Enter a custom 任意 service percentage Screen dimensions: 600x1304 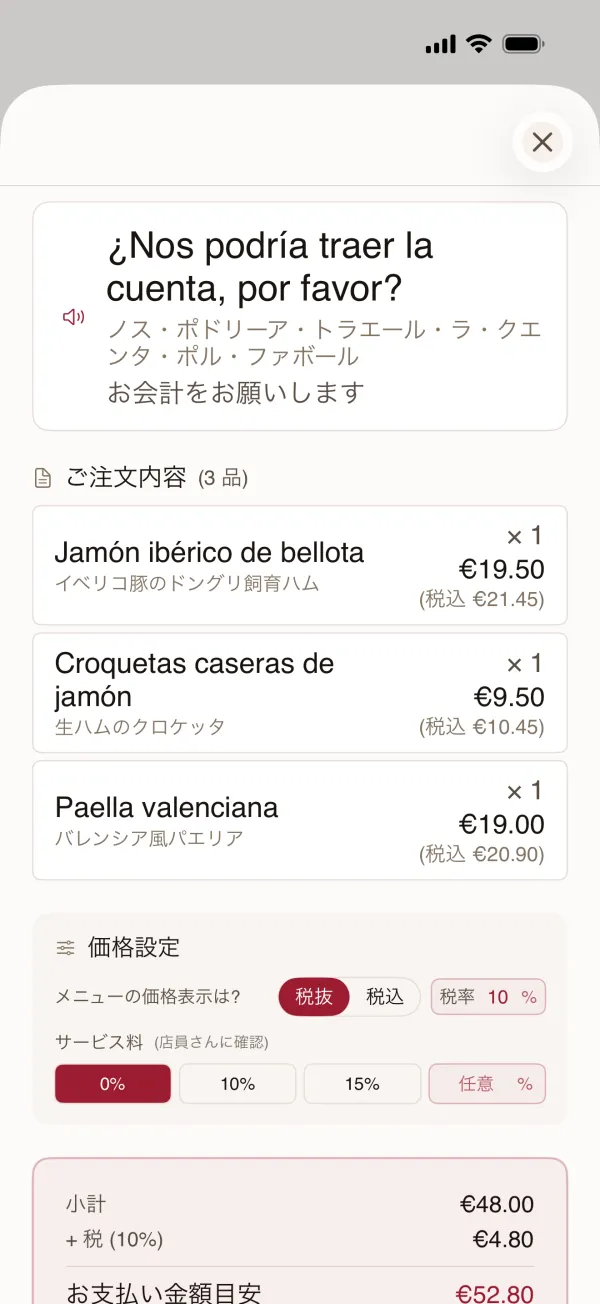point(487,1084)
